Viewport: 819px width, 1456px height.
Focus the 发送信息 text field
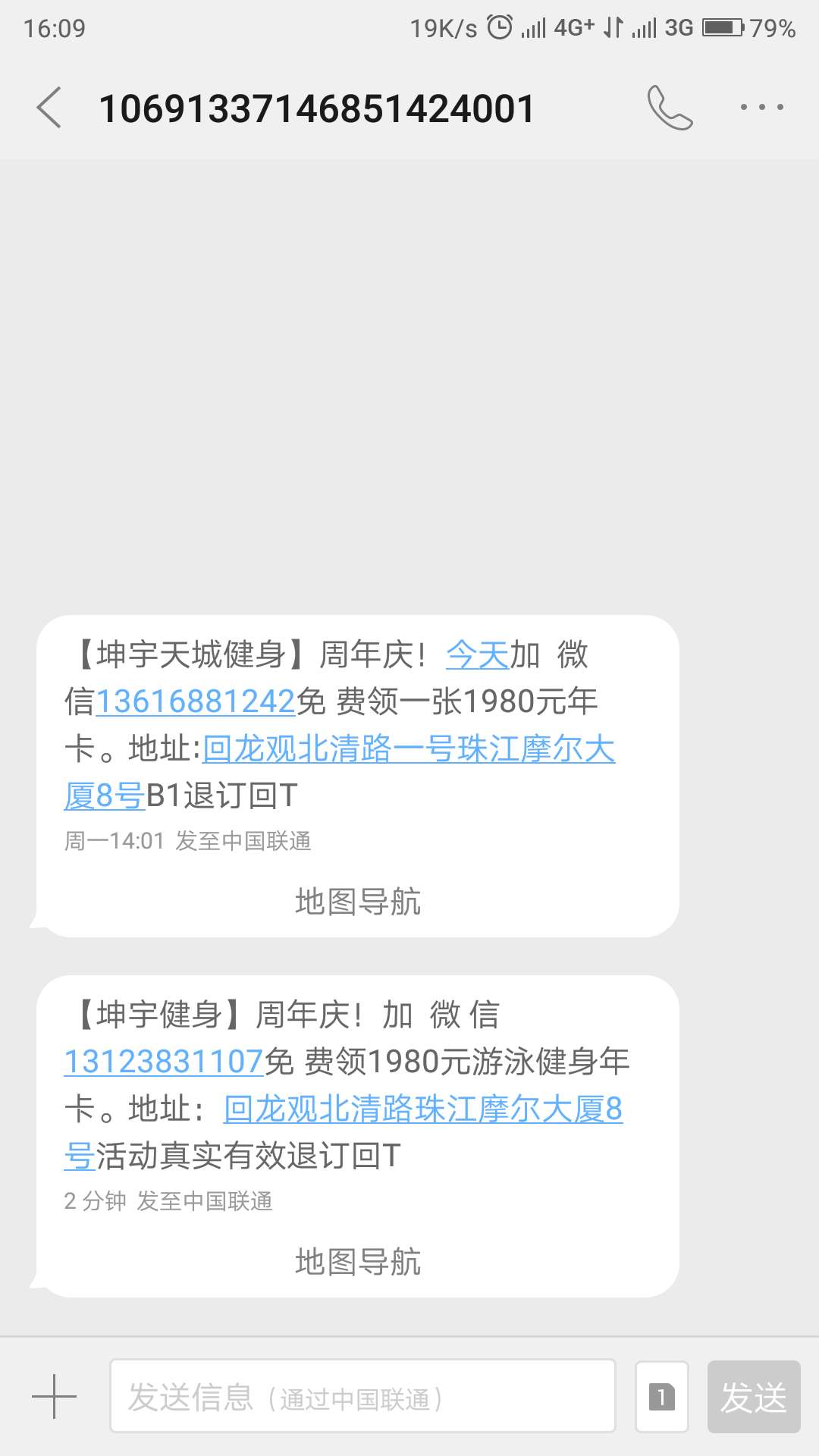(362, 1396)
